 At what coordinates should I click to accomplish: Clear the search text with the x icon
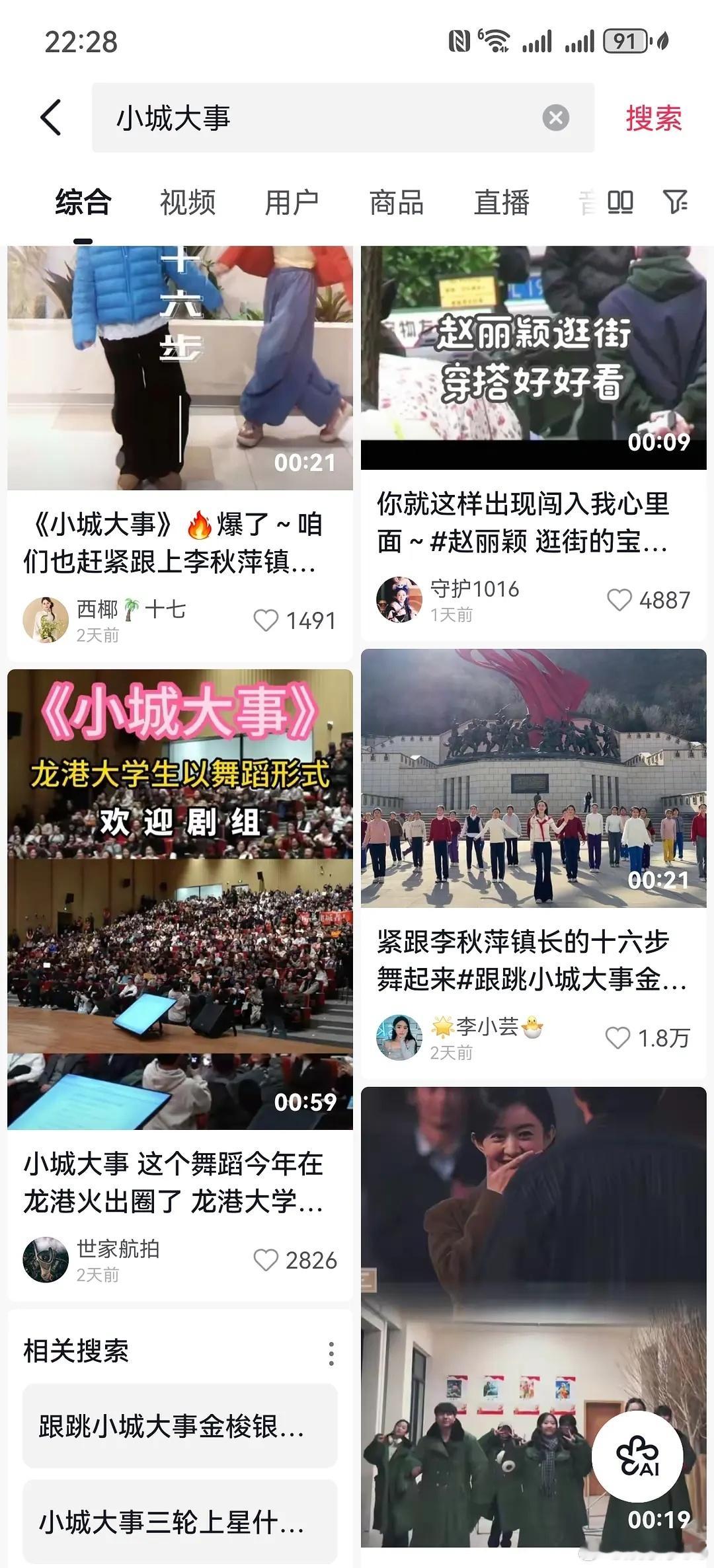[x=554, y=119]
